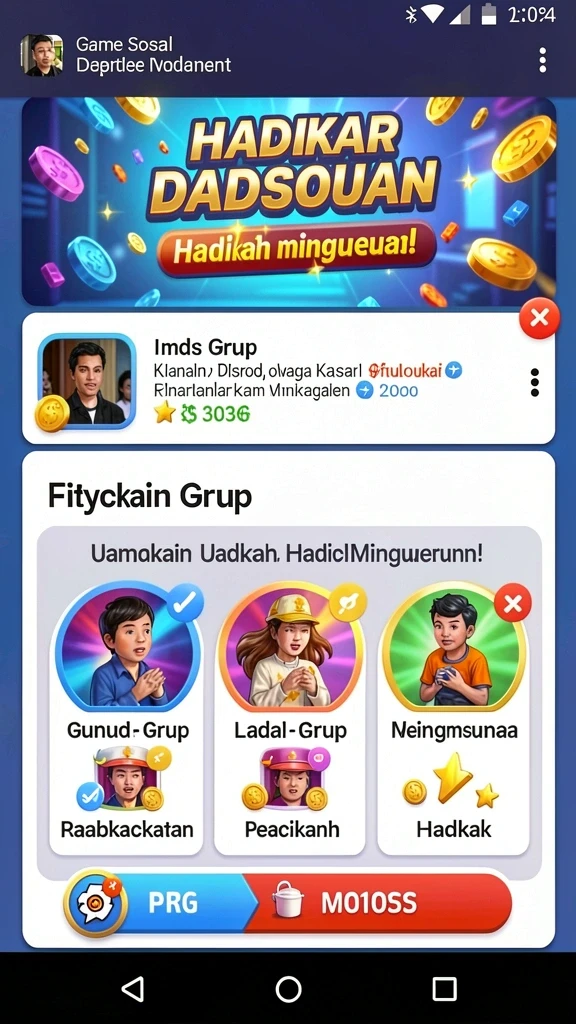Open the Hadikar Dadsouan promo banner

tap(289, 202)
